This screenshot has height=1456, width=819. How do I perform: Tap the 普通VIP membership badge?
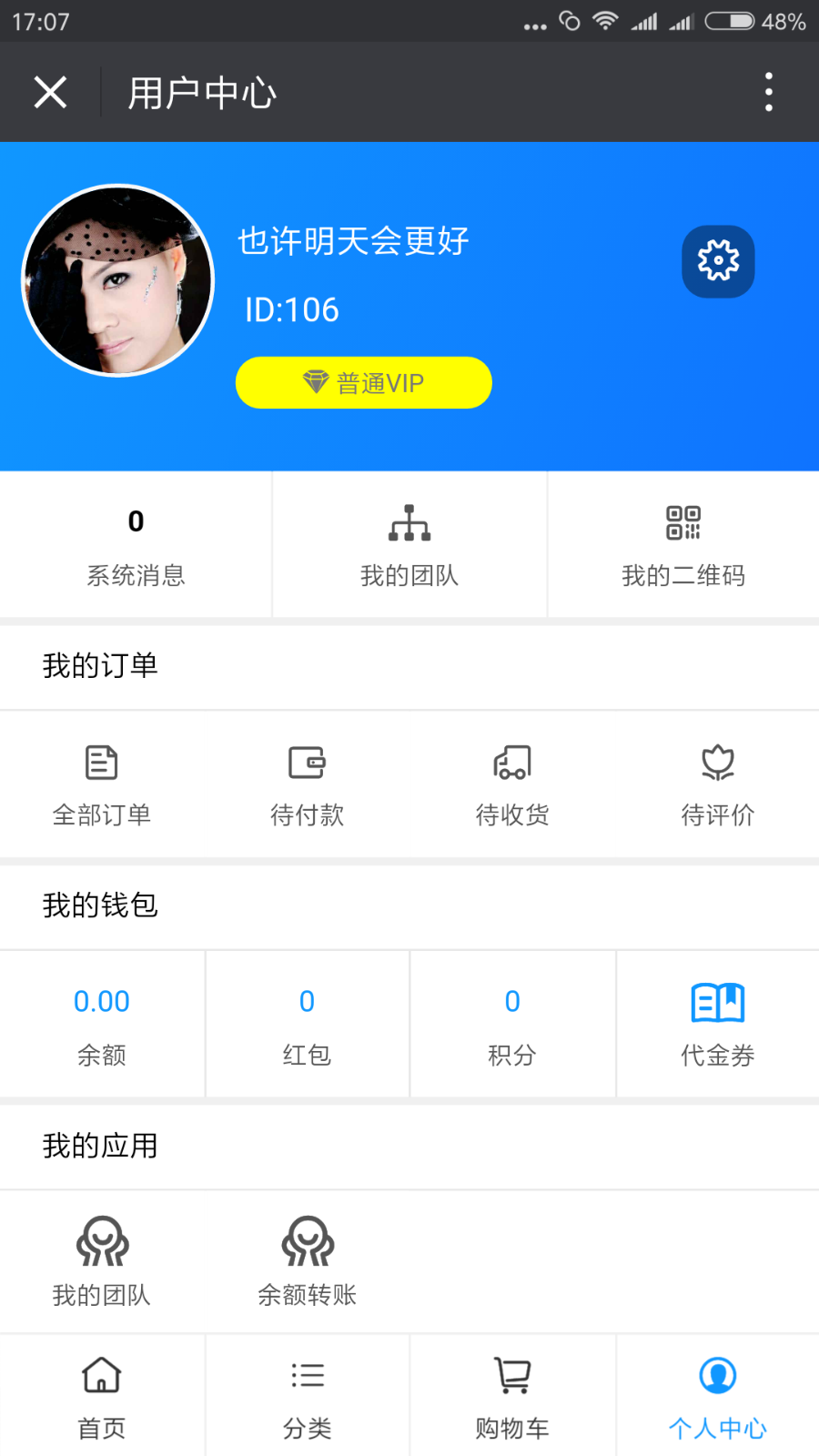tap(364, 383)
